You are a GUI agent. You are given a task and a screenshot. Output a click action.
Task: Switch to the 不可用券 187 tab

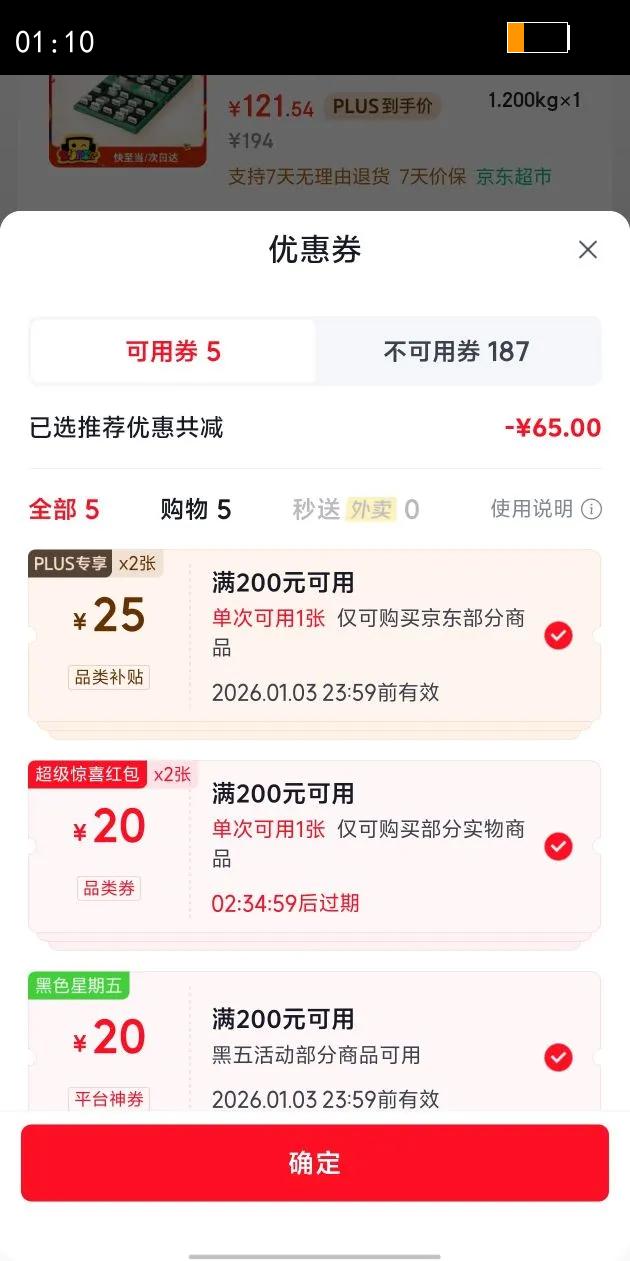click(x=457, y=352)
